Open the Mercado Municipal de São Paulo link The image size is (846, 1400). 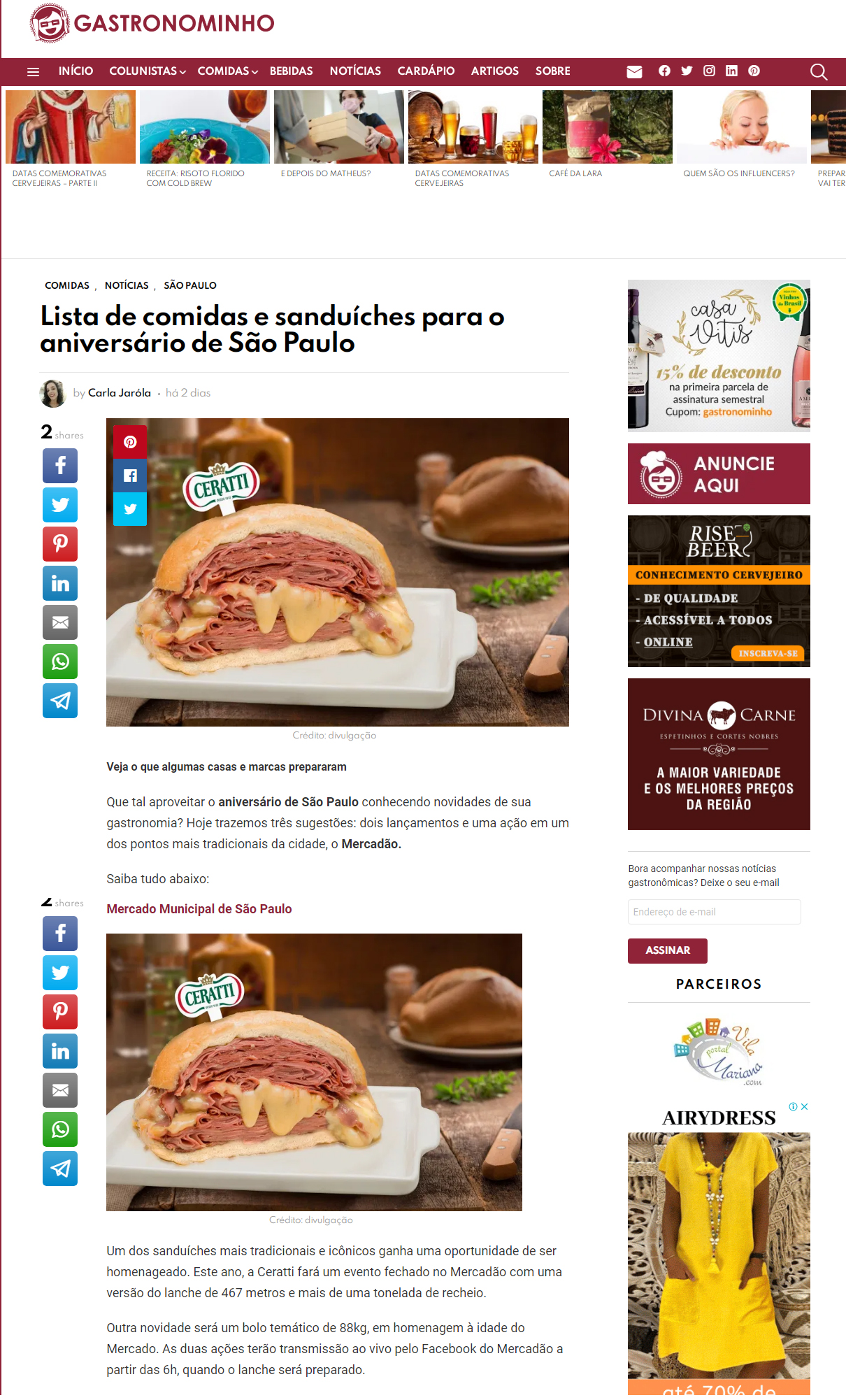tap(199, 909)
